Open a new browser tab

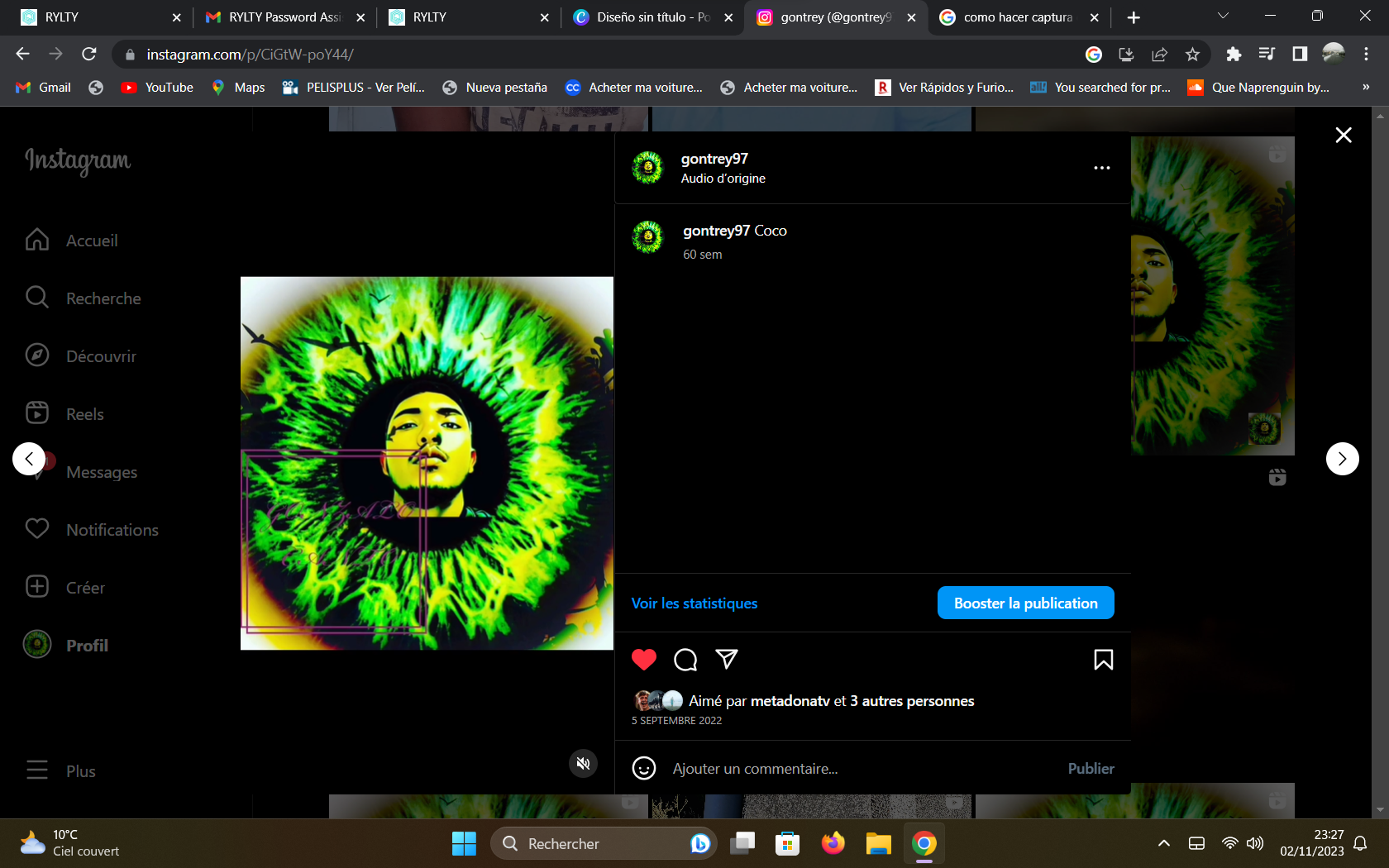tap(1134, 17)
